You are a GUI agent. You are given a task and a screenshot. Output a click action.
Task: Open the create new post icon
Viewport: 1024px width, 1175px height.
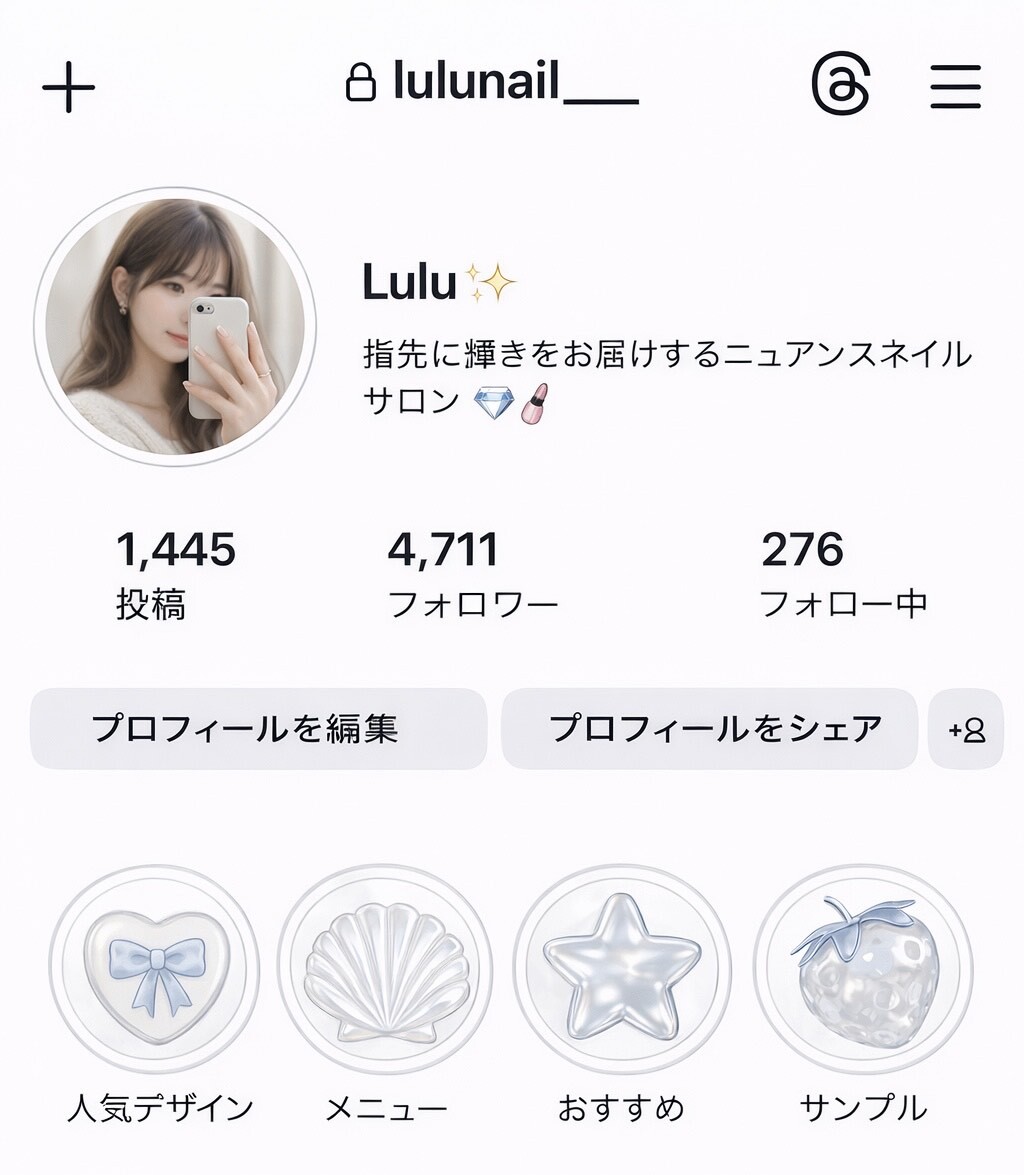(x=66, y=87)
